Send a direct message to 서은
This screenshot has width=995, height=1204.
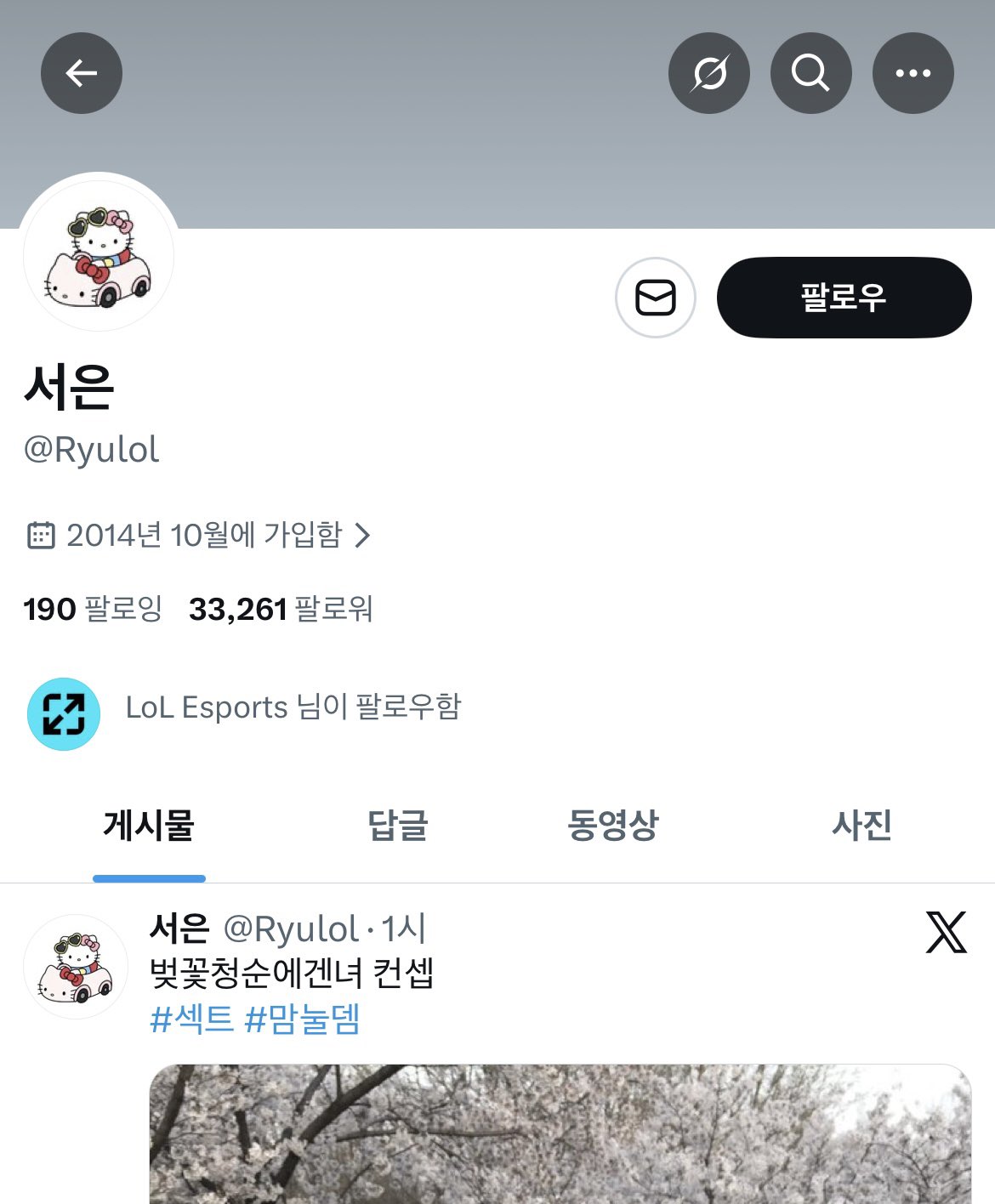pyautogui.click(x=655, y=298)
